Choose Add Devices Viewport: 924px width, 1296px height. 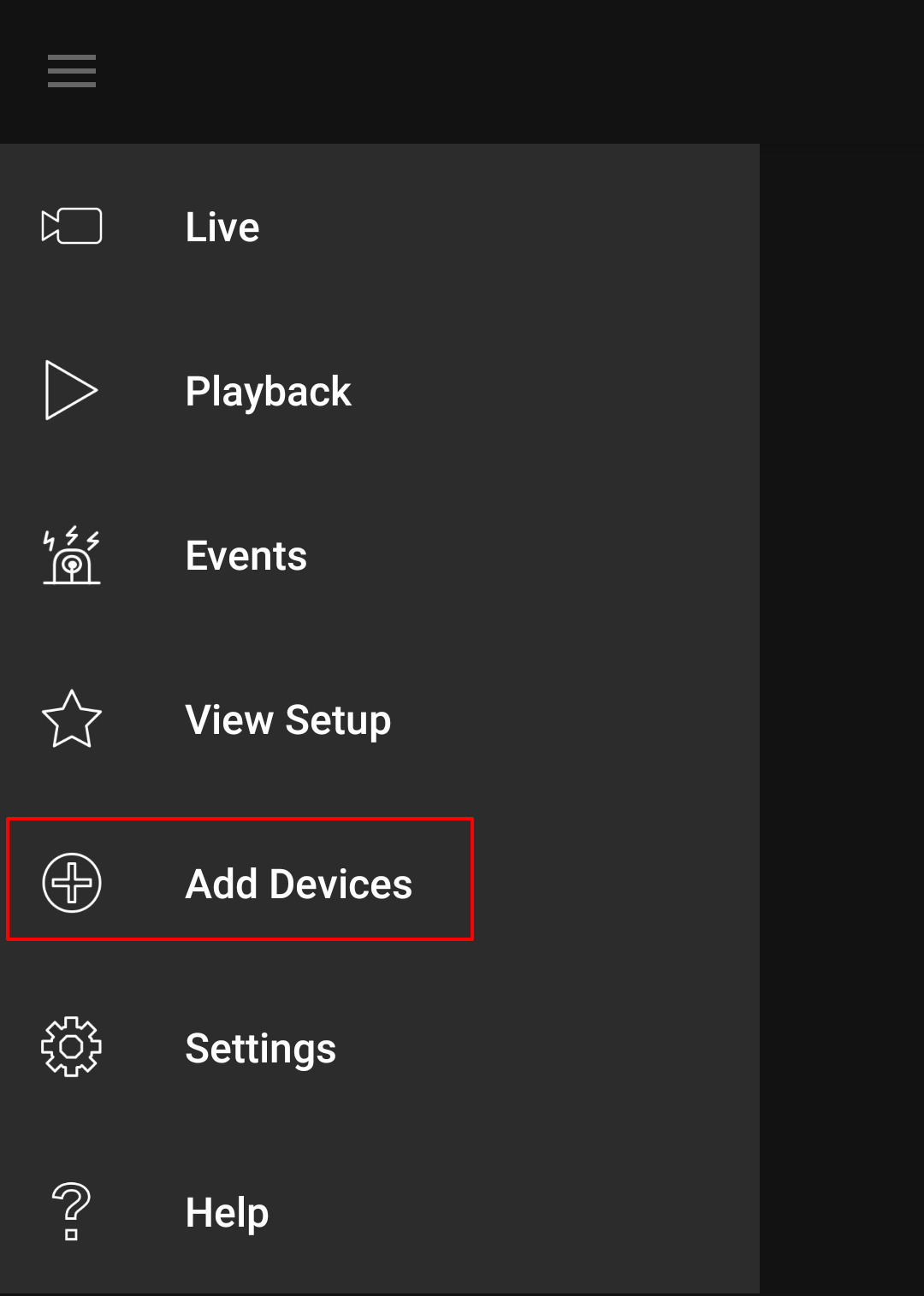[x=298, y=884]
